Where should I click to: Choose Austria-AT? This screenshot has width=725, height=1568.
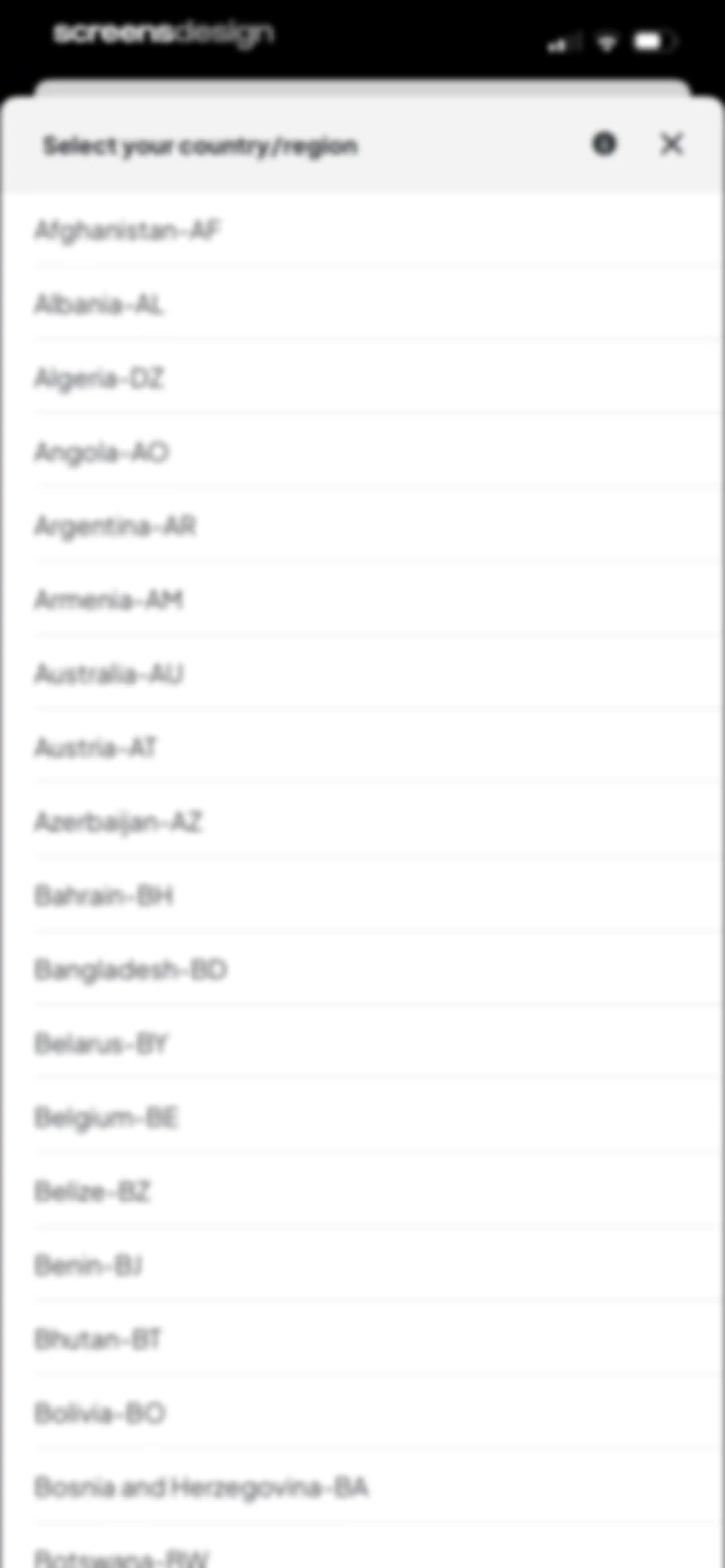(x=362, y=747)
